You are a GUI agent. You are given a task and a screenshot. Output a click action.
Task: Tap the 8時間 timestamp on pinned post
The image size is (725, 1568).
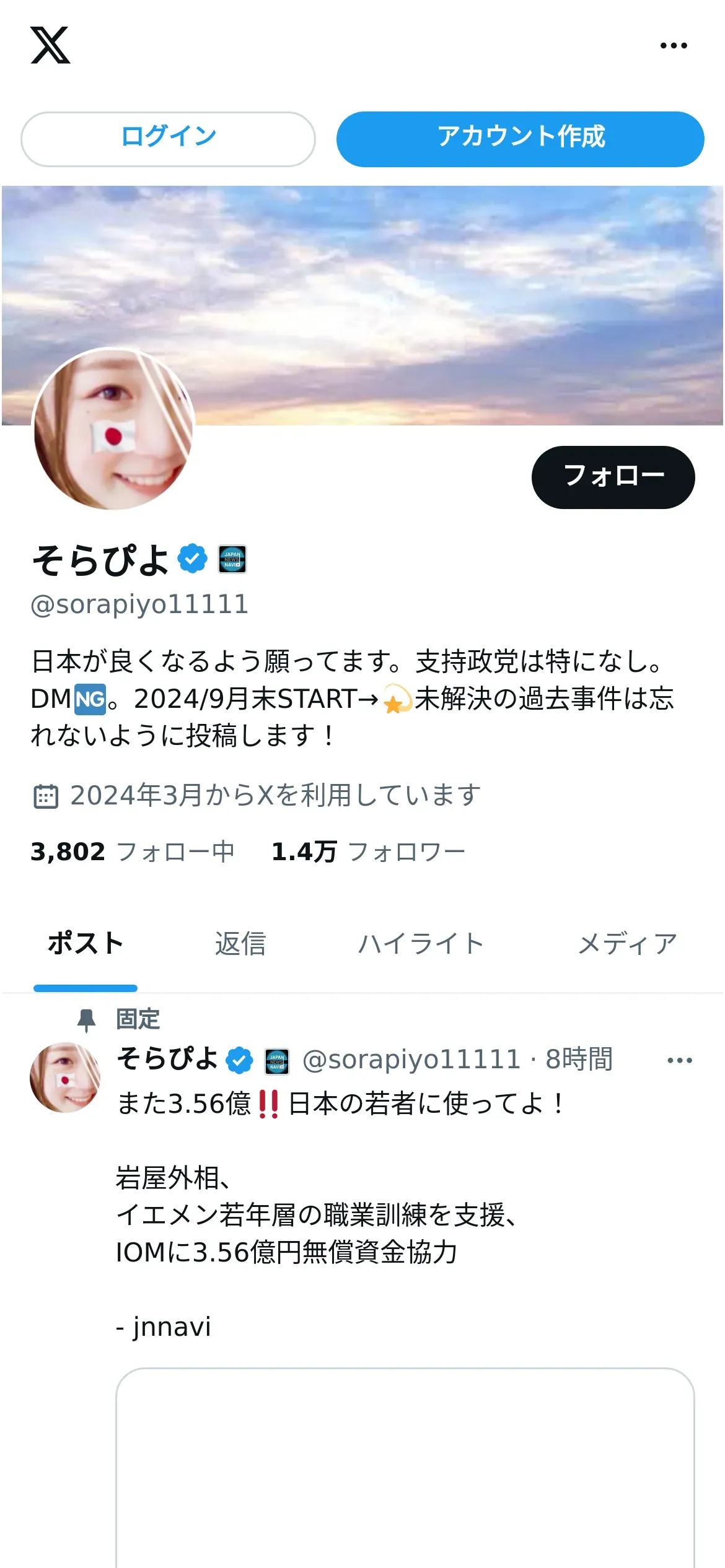579,1059
